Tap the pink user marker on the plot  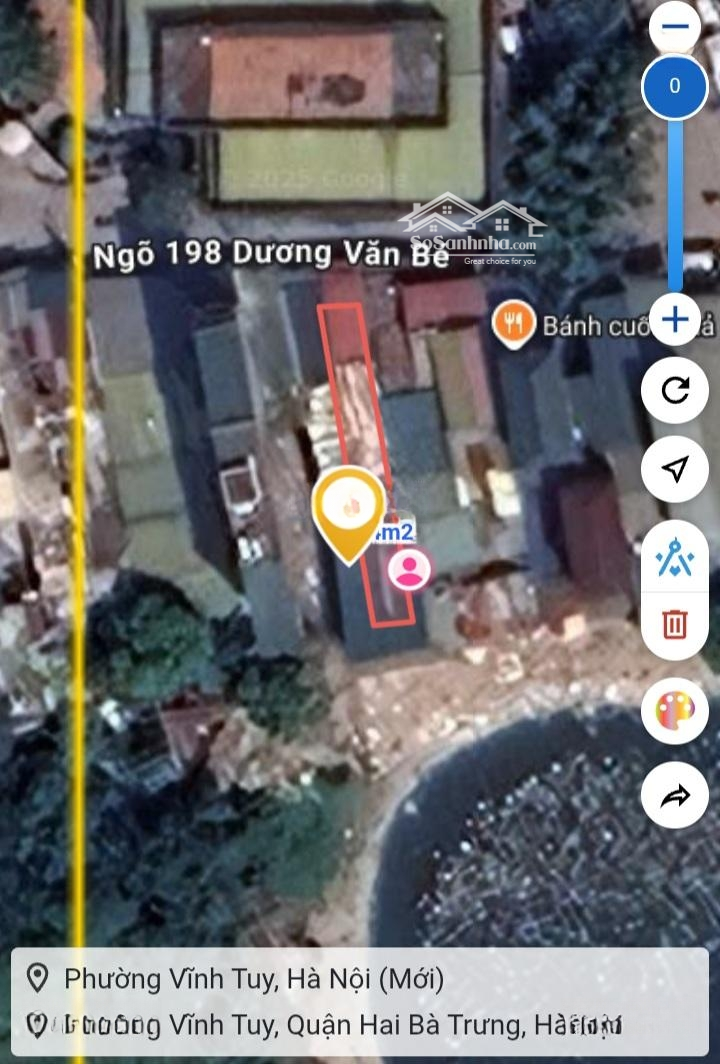point(409,570)
